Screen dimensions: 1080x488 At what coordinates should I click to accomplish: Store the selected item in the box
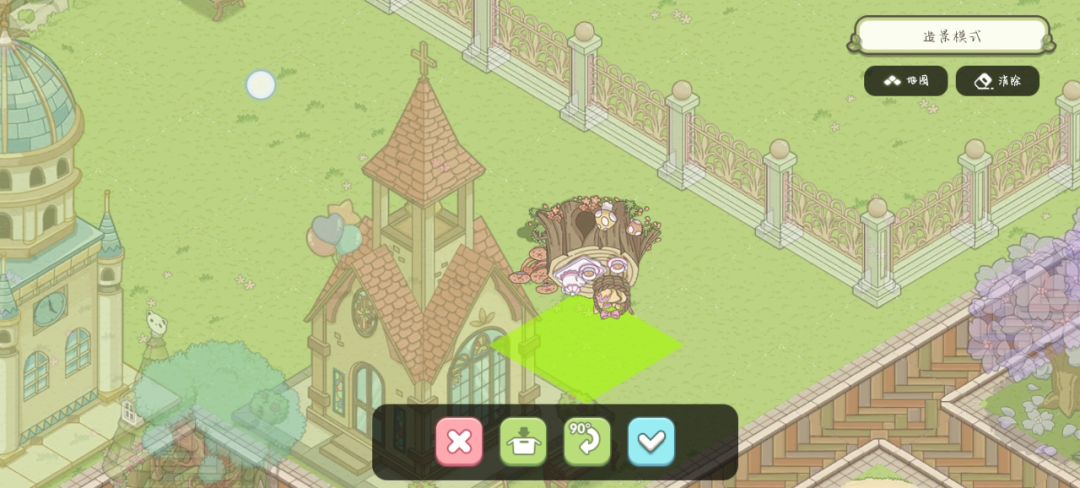pyautogui.click(x=523, y=442)
